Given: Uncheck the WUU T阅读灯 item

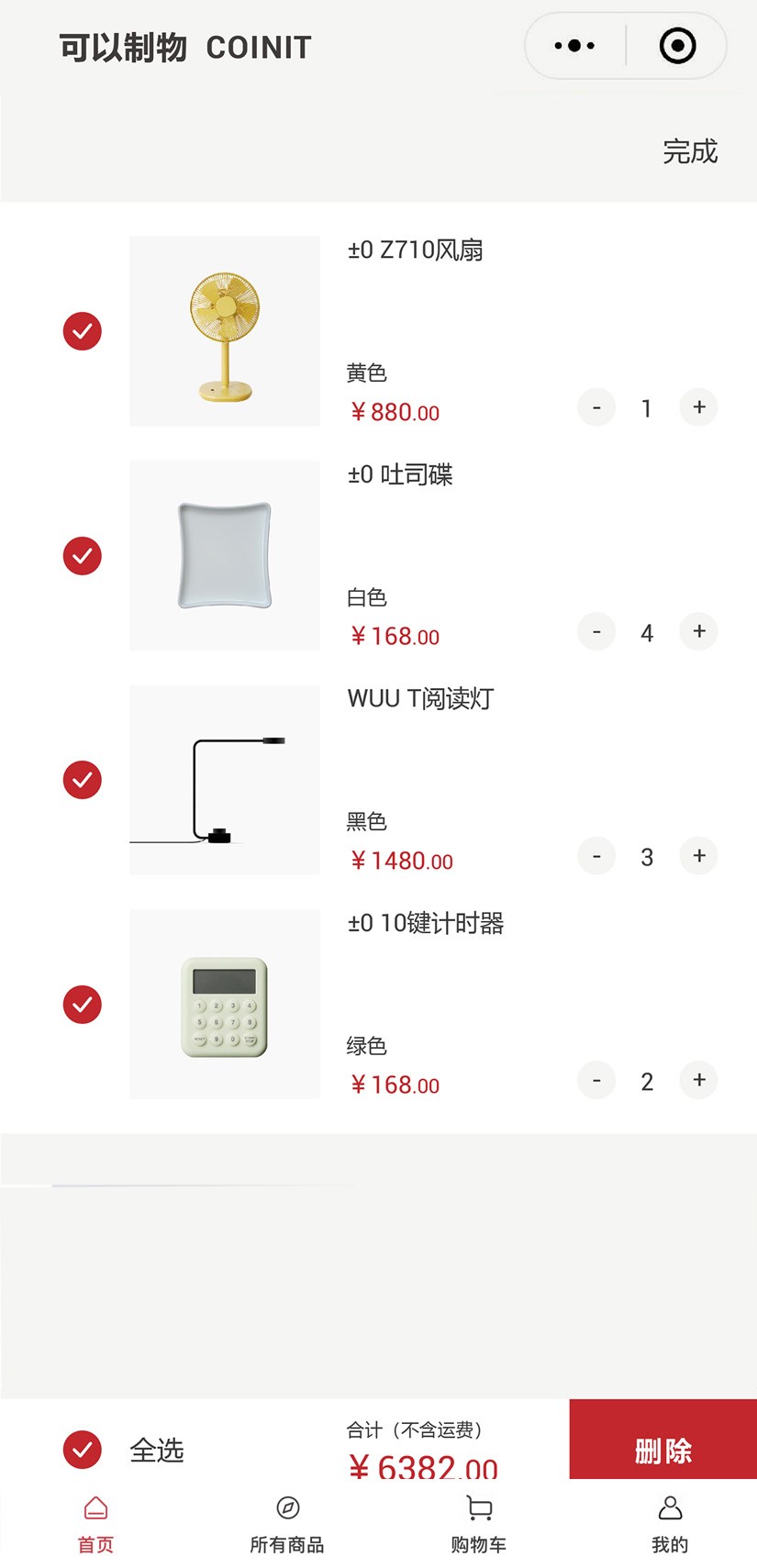Looking at the screenshot, I should click(x=82, y=780).
